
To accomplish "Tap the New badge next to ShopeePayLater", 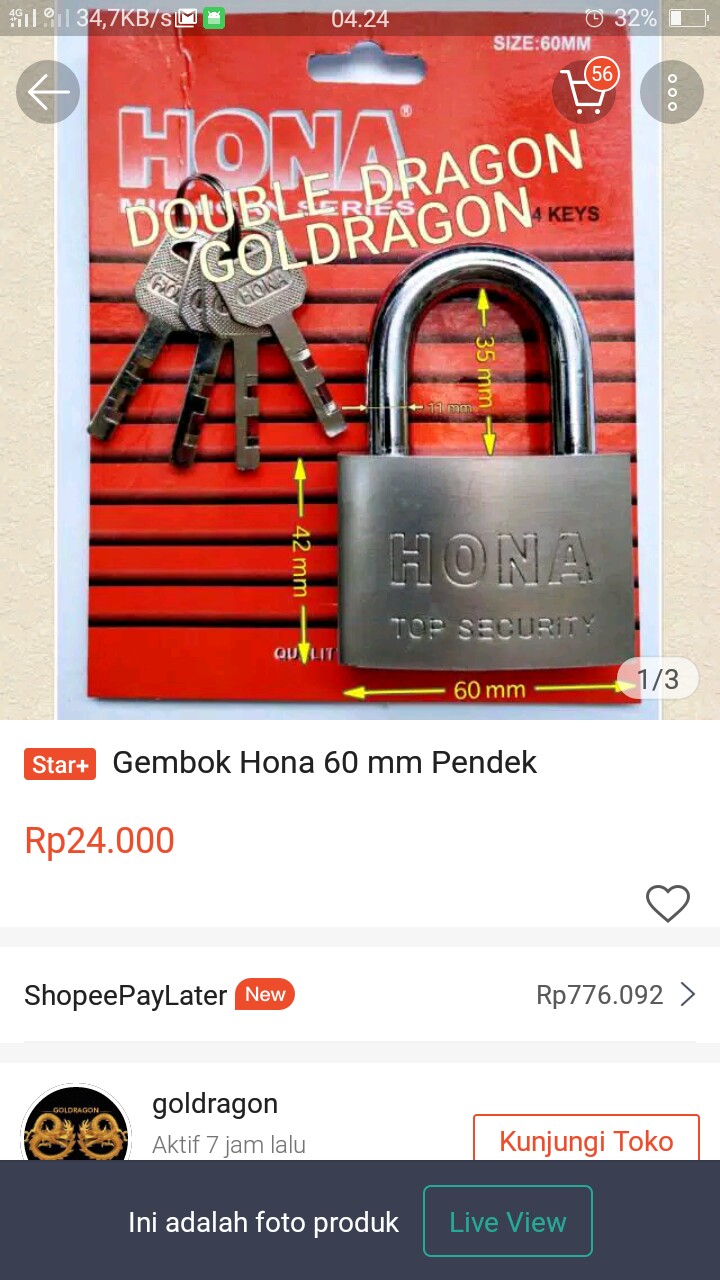I will [264, 994].
